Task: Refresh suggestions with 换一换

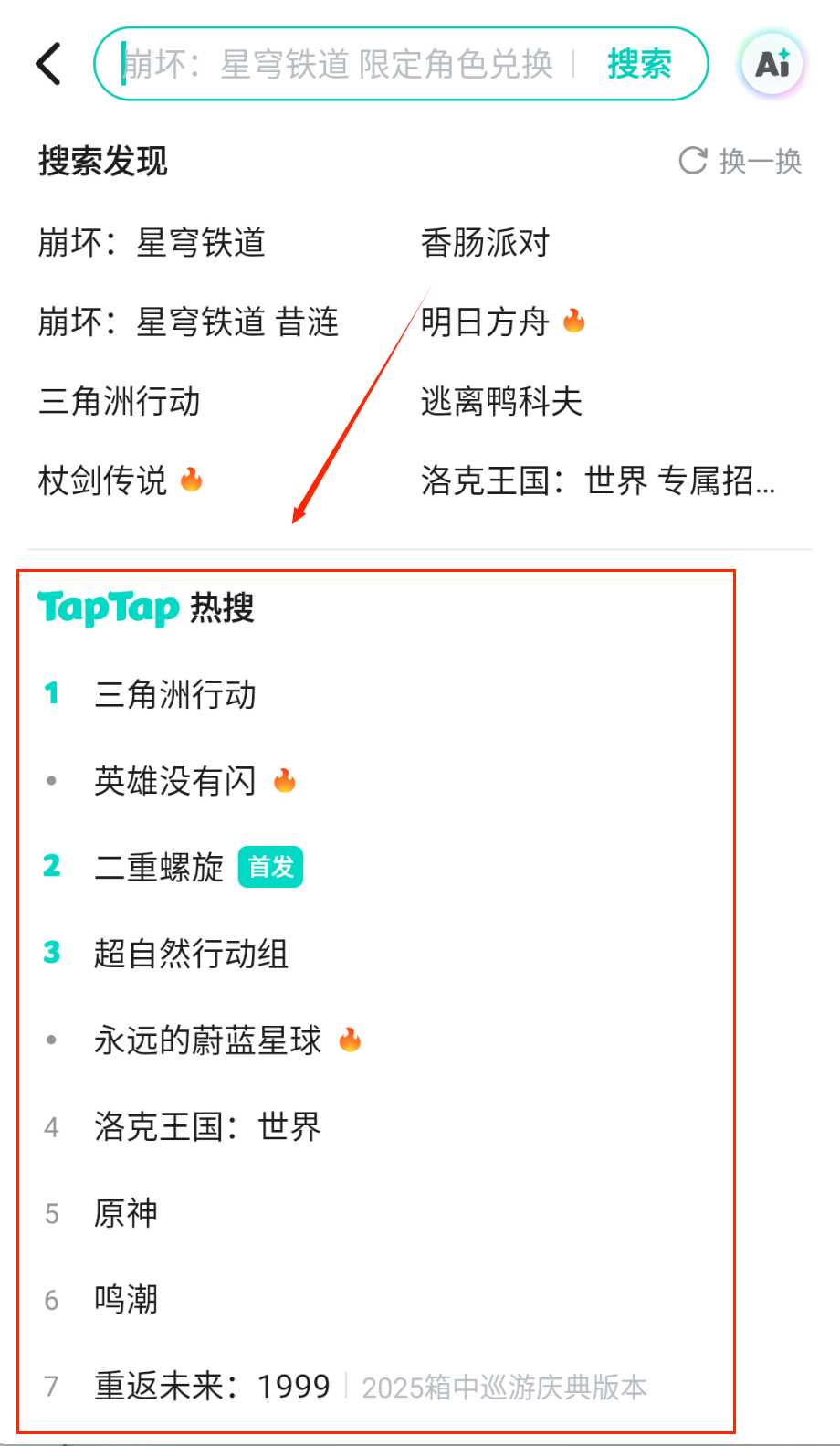Action: [x=740, y=162]
